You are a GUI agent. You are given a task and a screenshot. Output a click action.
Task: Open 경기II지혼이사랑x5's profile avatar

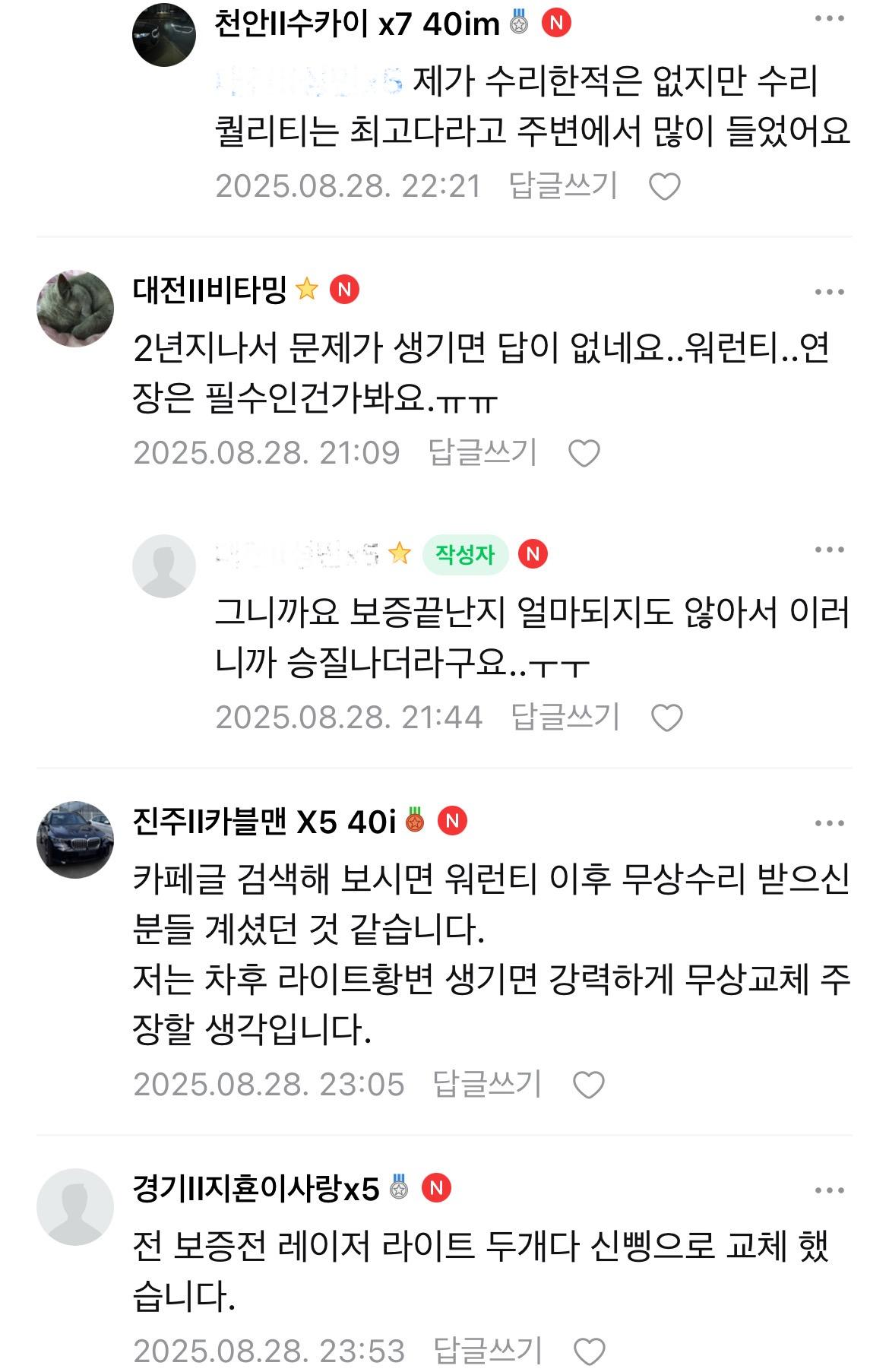pyautogui.click(x=74, y=1207)
